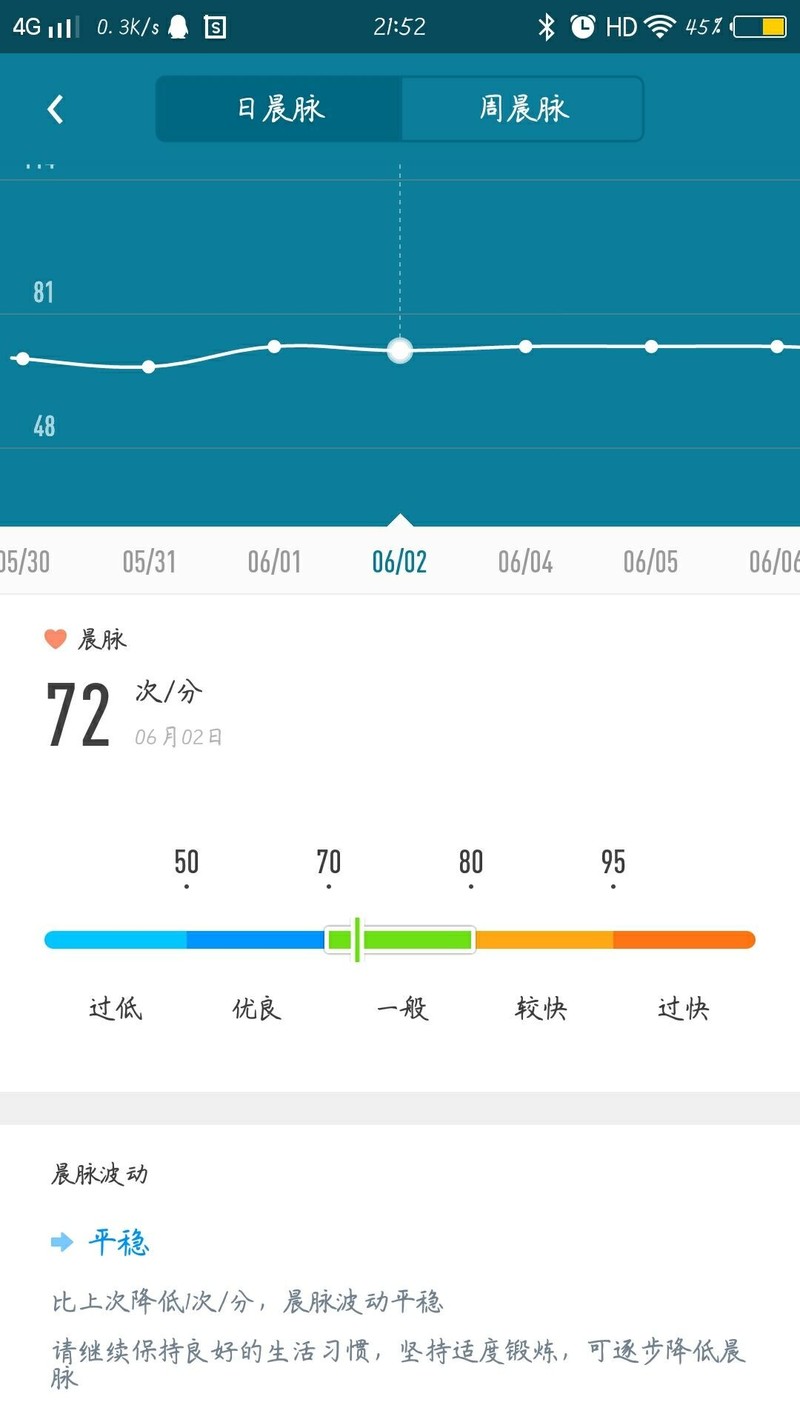Switch to the 日晨脉 tab
Screen dimensions: 800x1422
280,109
